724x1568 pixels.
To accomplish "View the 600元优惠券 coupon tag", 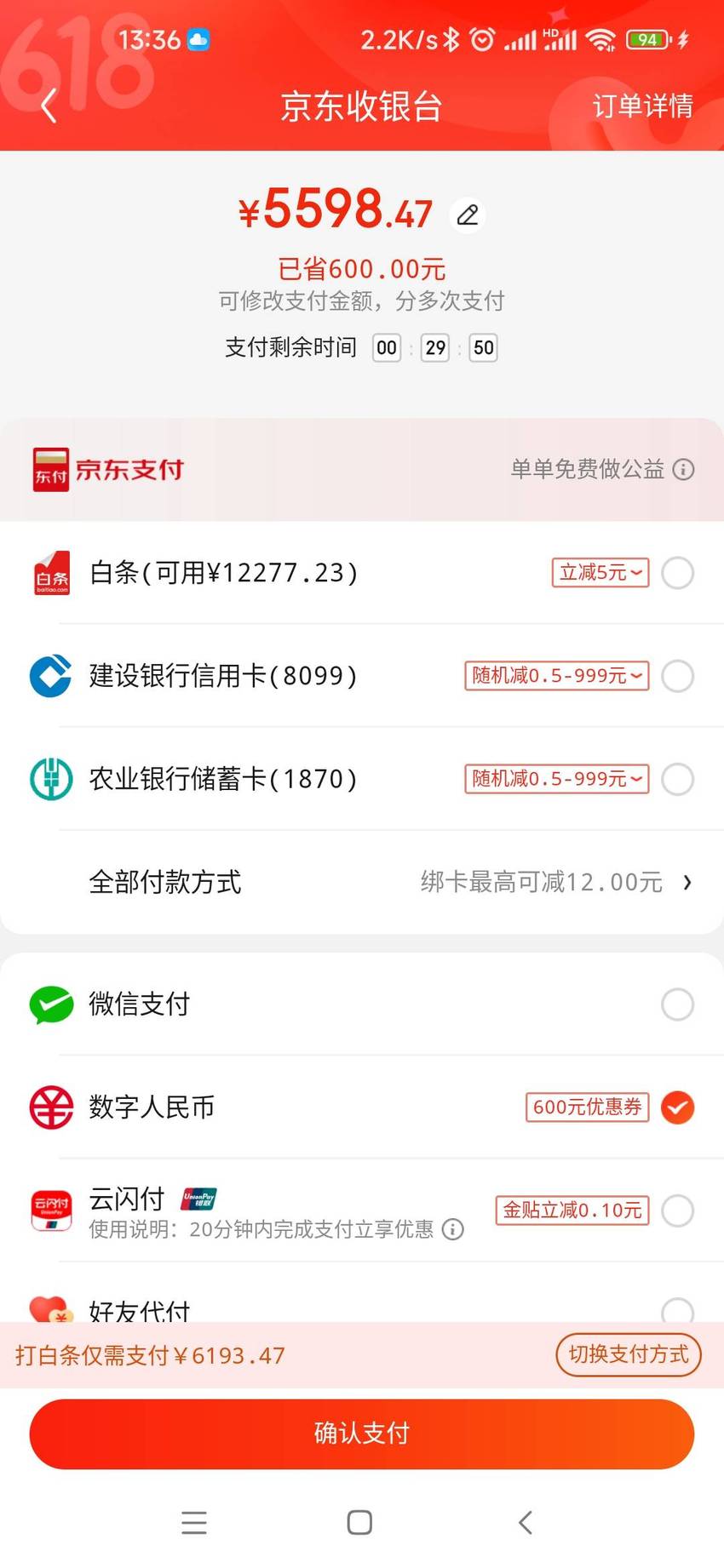I will 588,1107.
